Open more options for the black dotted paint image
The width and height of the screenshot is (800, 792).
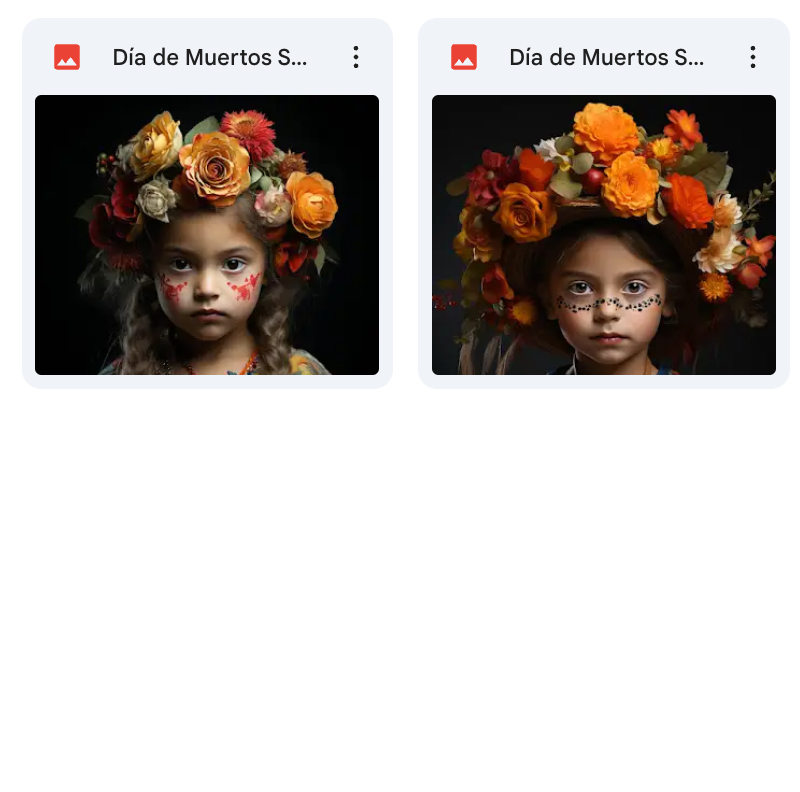753,57
